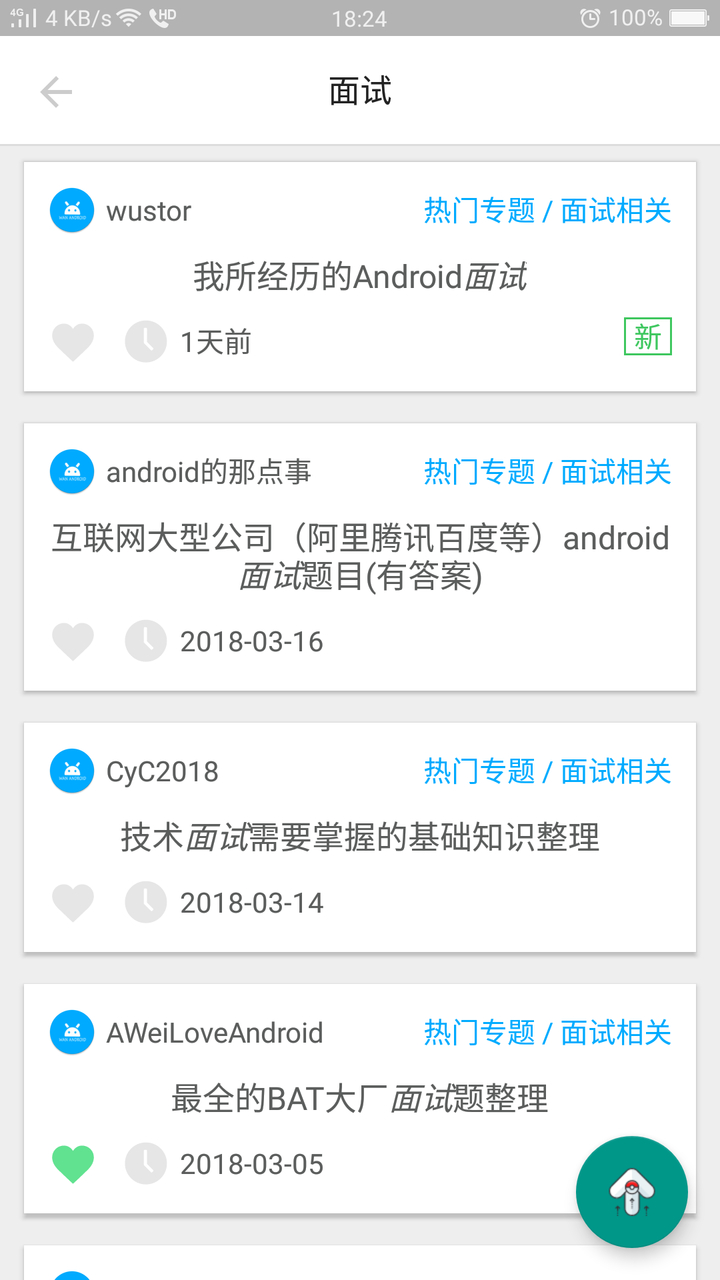Unlike the green heart on AWeiLoveAndroid's article

72,1164
